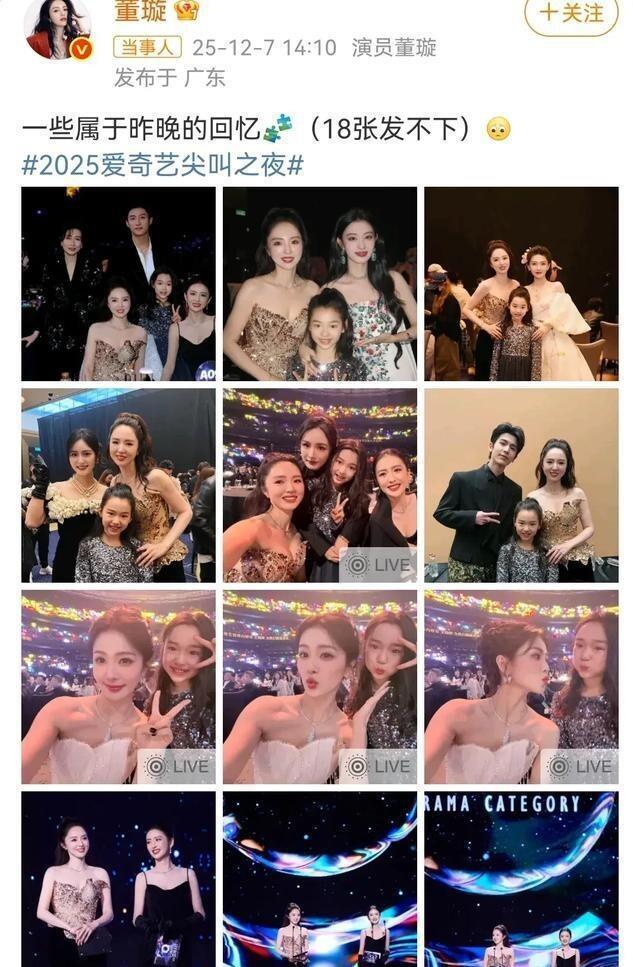Open the four-person selfie LIVE photo

[x=319, y=485]
